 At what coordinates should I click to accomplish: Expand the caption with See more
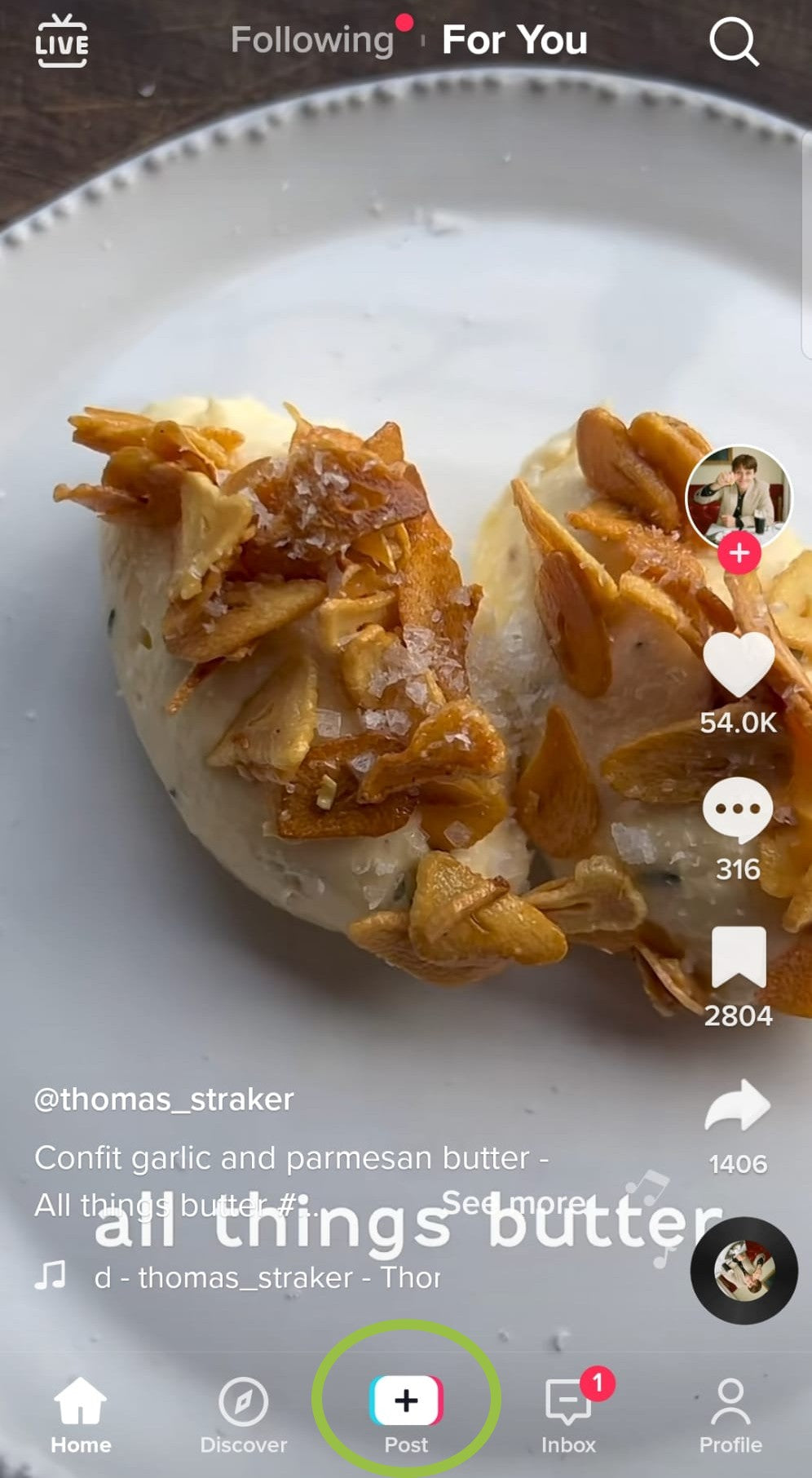(514, 1201)
